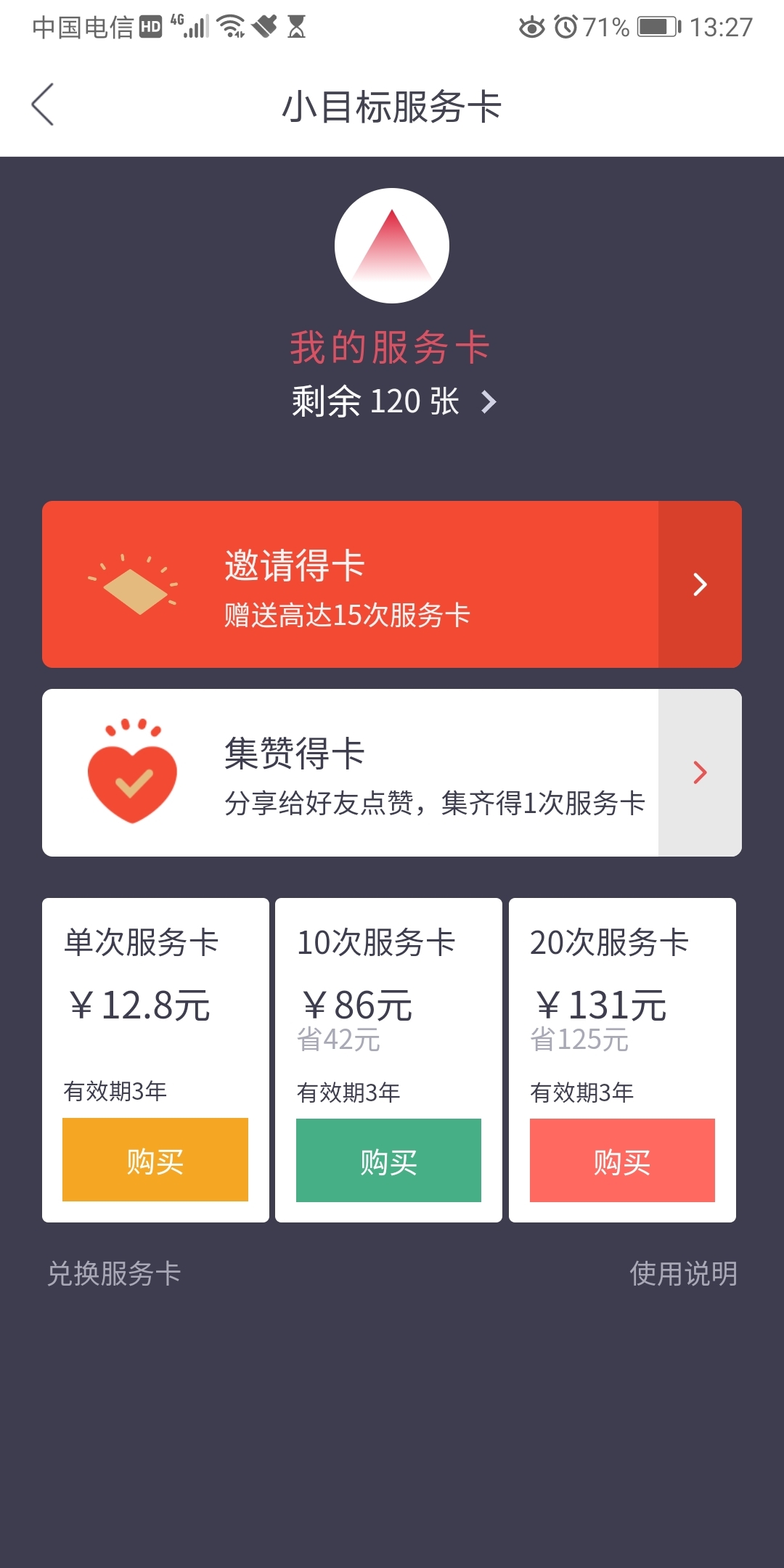This screenshot has height=1568, width=784.
Task: Buy the 20次服务卡 for 131元
Action: click(622, 1160)
